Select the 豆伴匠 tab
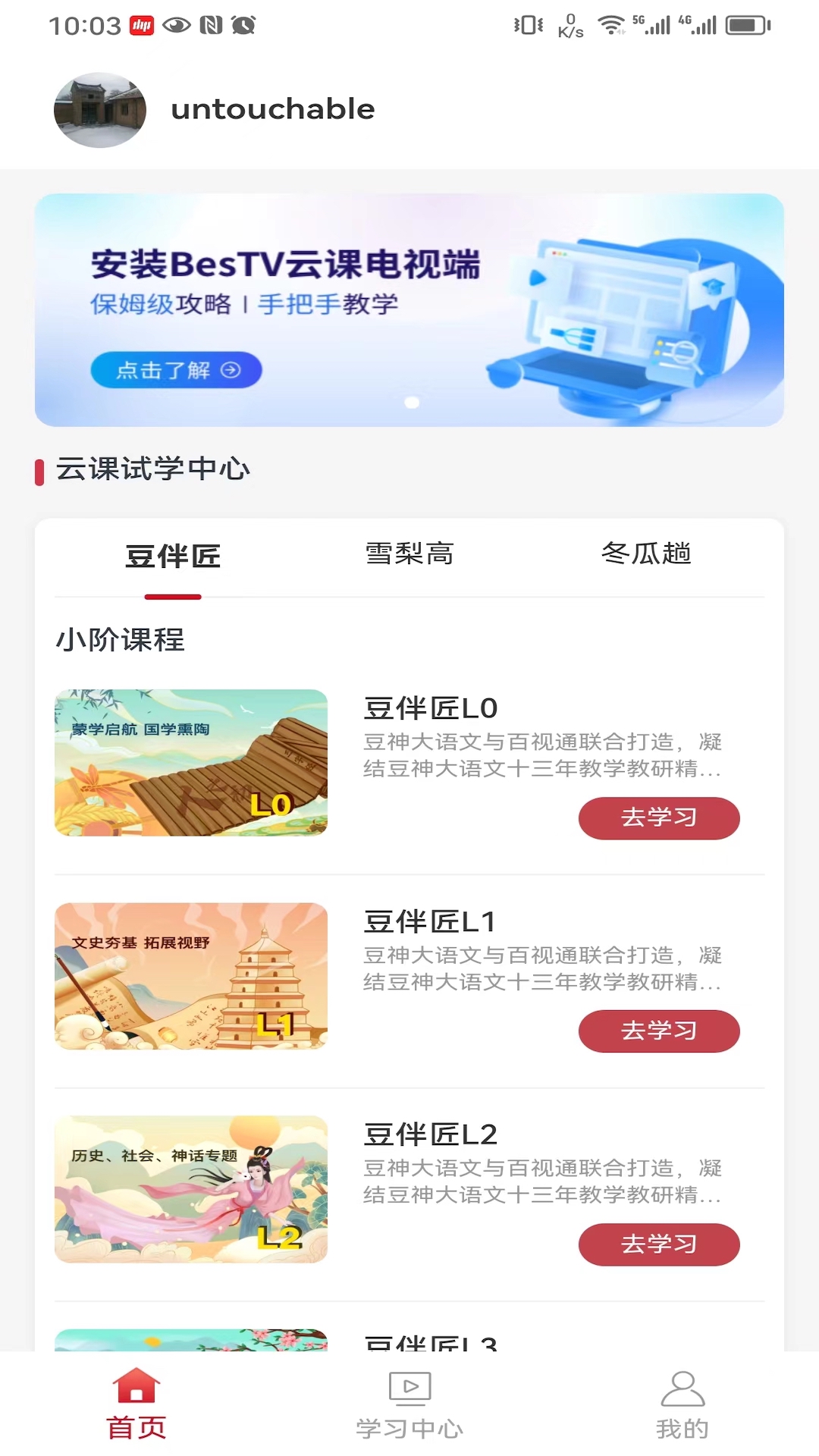819x1456 pixels. click(x=173, y=556)
